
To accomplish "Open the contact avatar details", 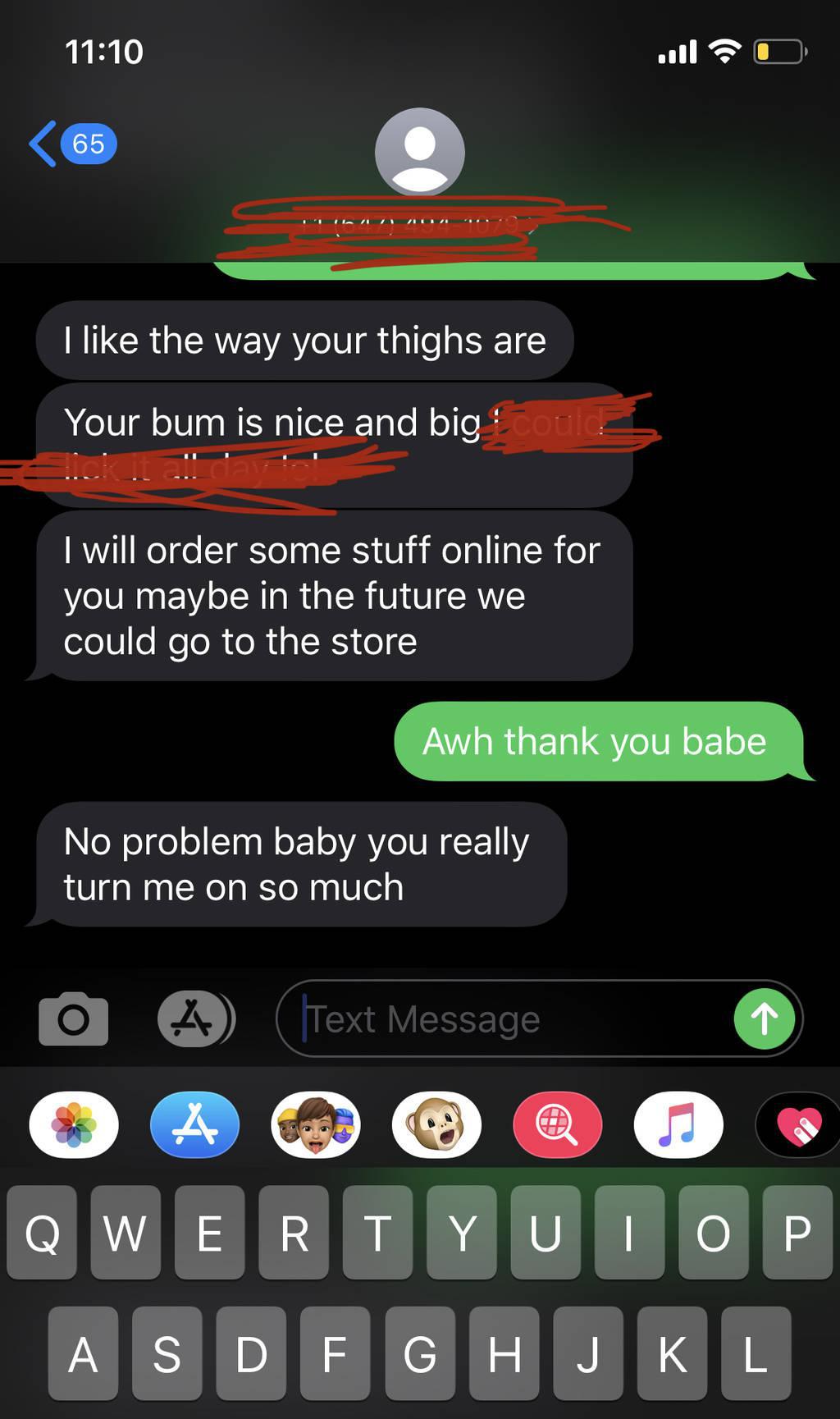I will pyautogui.click(x=420, y=152).
